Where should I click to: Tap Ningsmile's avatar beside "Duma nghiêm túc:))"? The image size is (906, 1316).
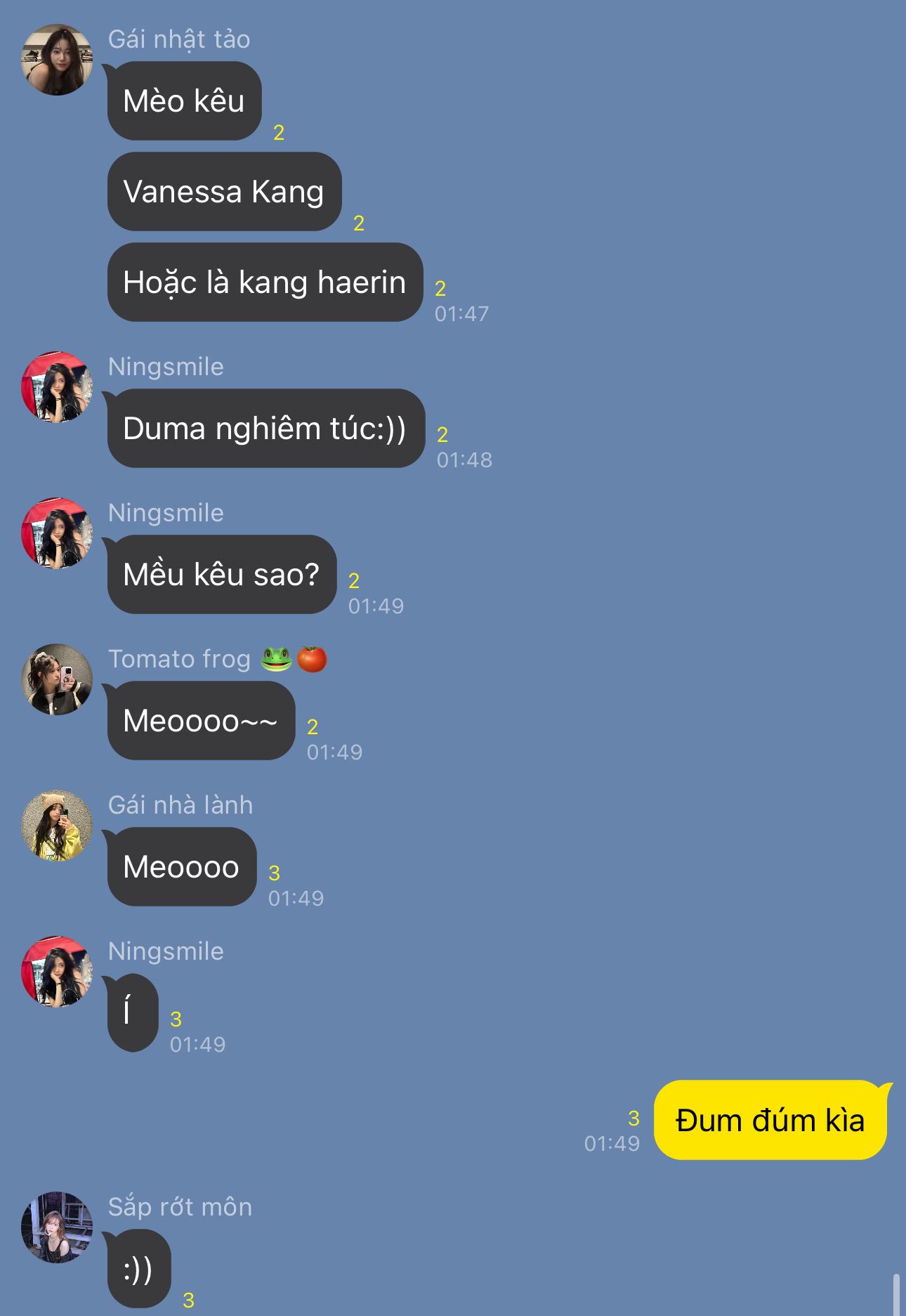point(57,387)
